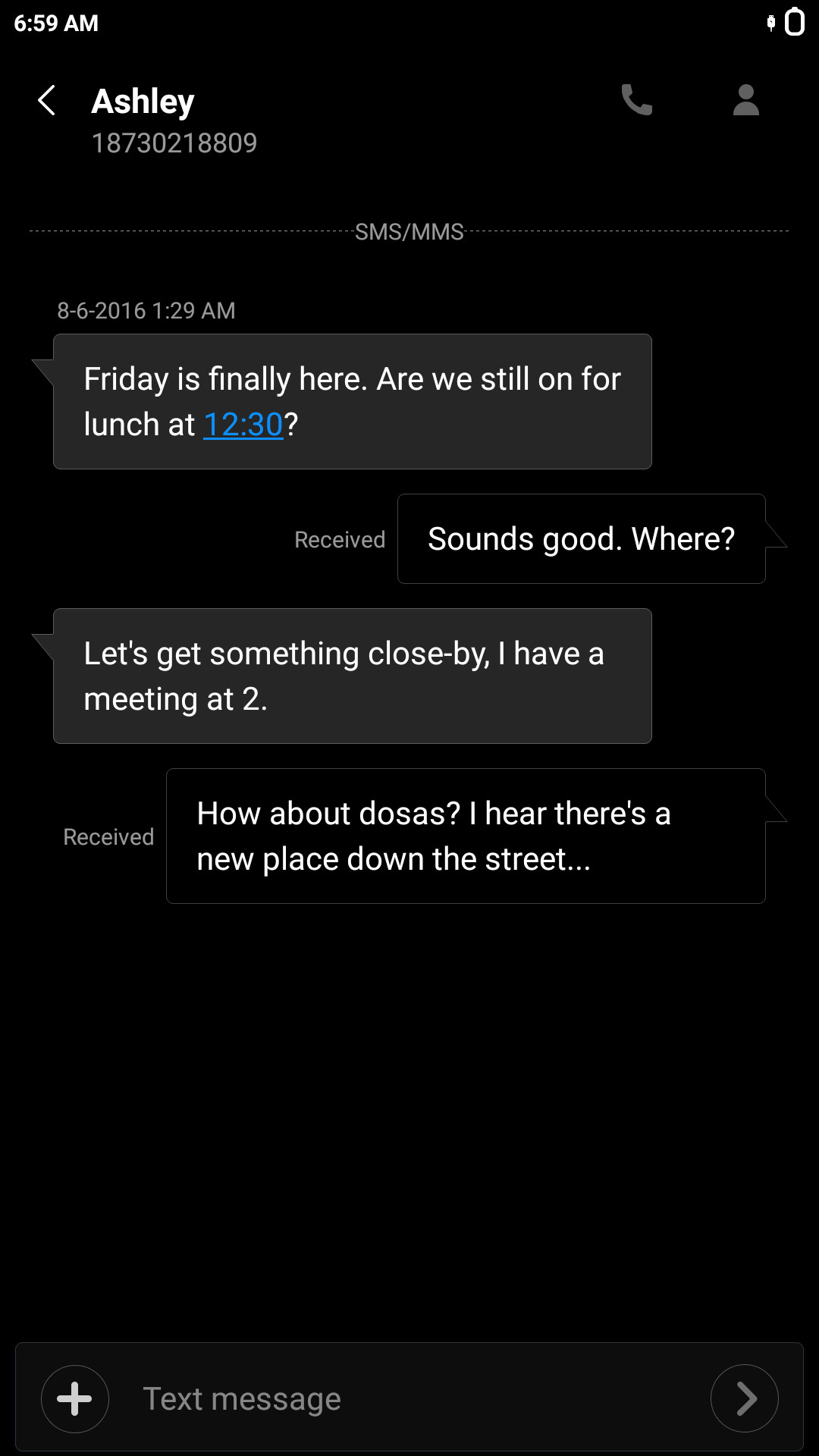Viewport: 819px width, 1456px height.
Task: Tap the 12:30 time link
Action: pos(243,425)
